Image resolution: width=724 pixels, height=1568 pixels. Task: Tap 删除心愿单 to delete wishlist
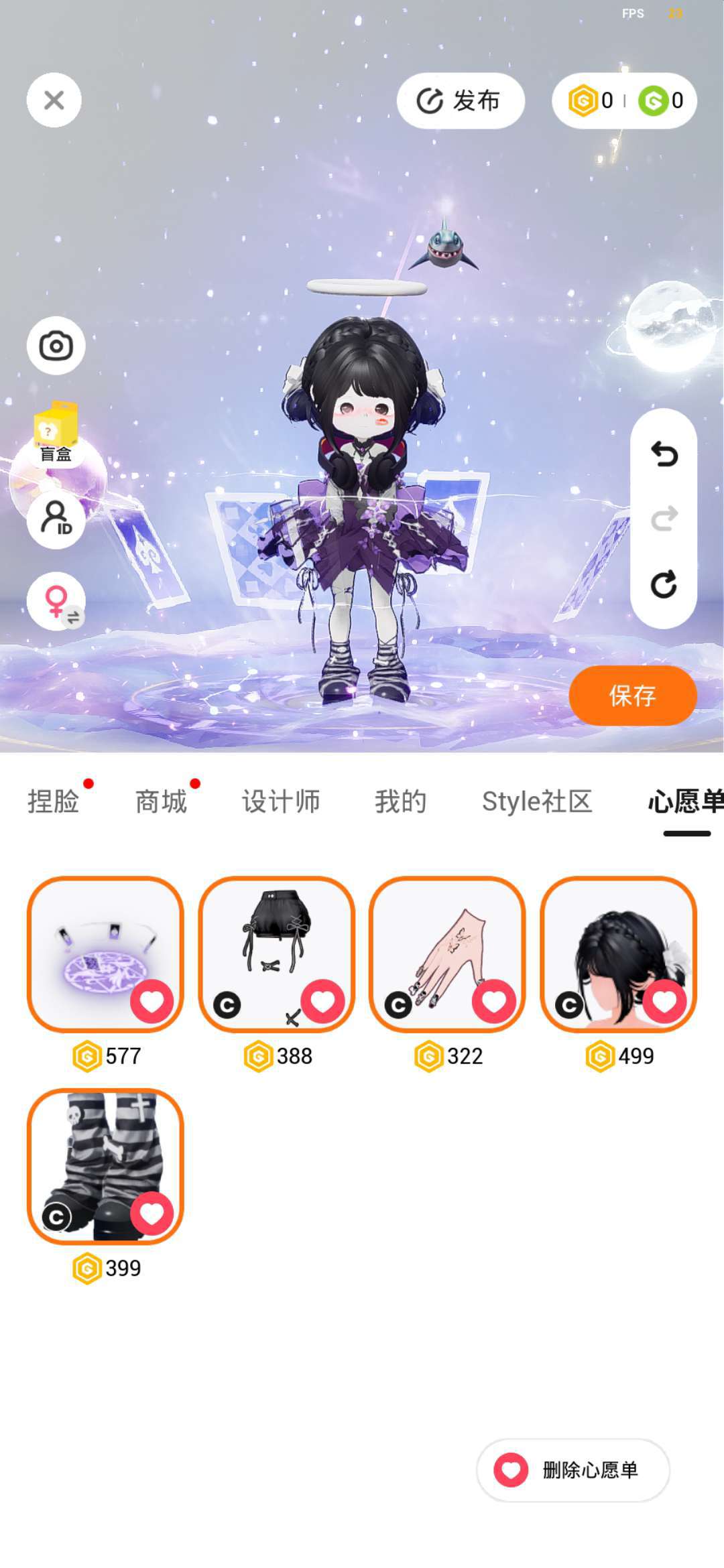point(573,1470)
